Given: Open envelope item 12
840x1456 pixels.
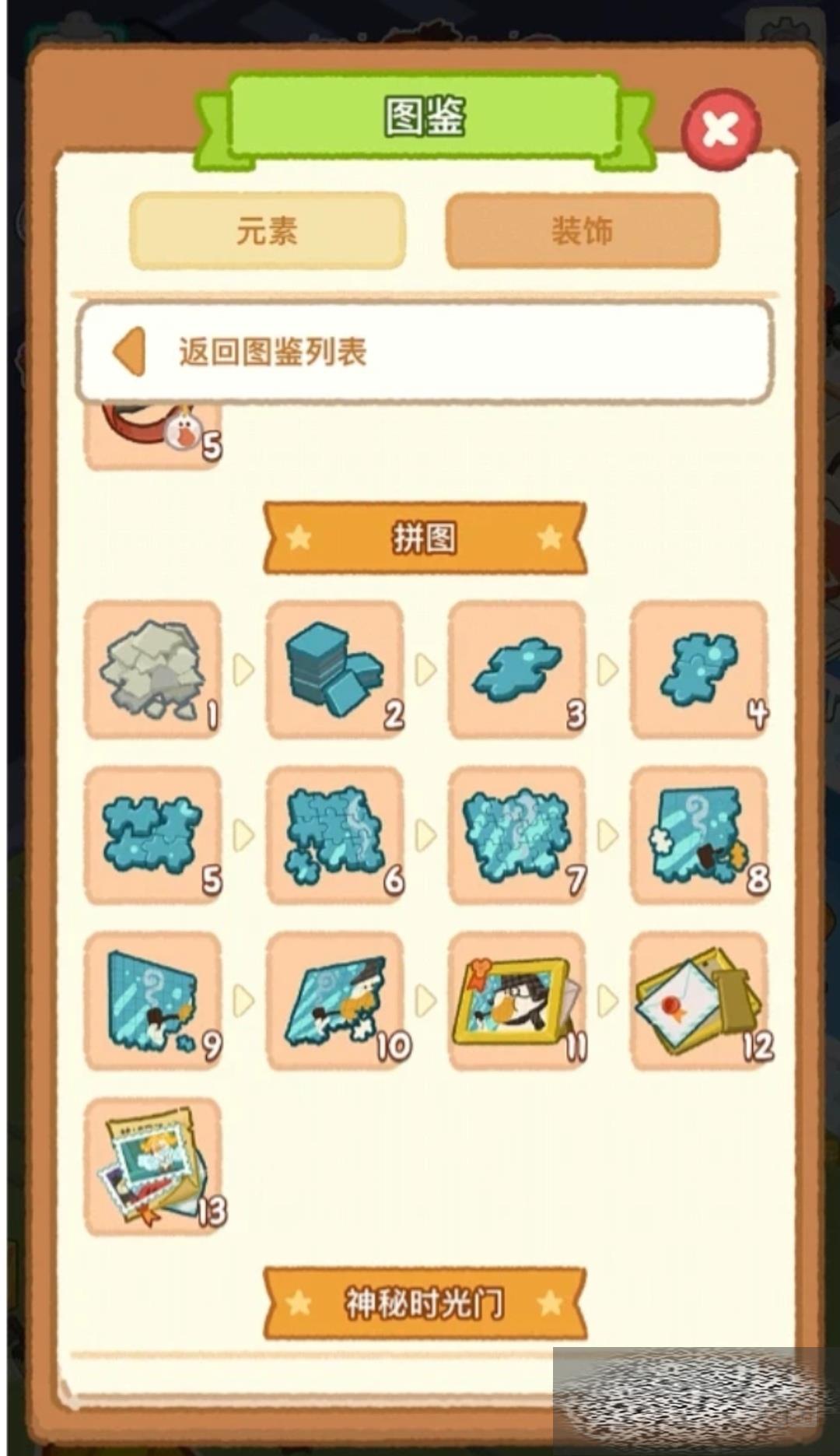Looking at the screenshot, I should pyautogui.click(x=699, y=1001).
